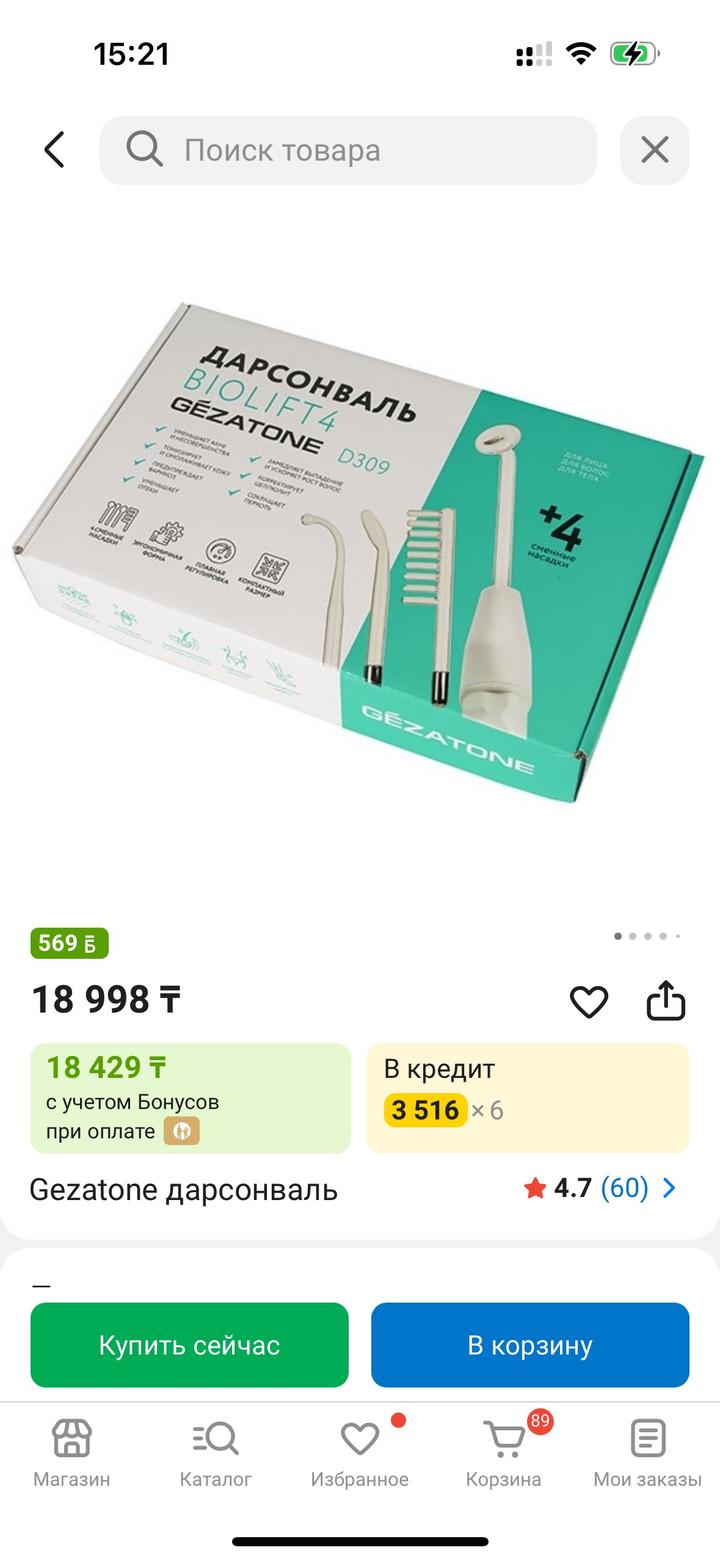Image resolution: width=720 pixels, height=1561 pixels.
Task: Open the 4.7 rating reviews (60)
Action: [600, 1188]
